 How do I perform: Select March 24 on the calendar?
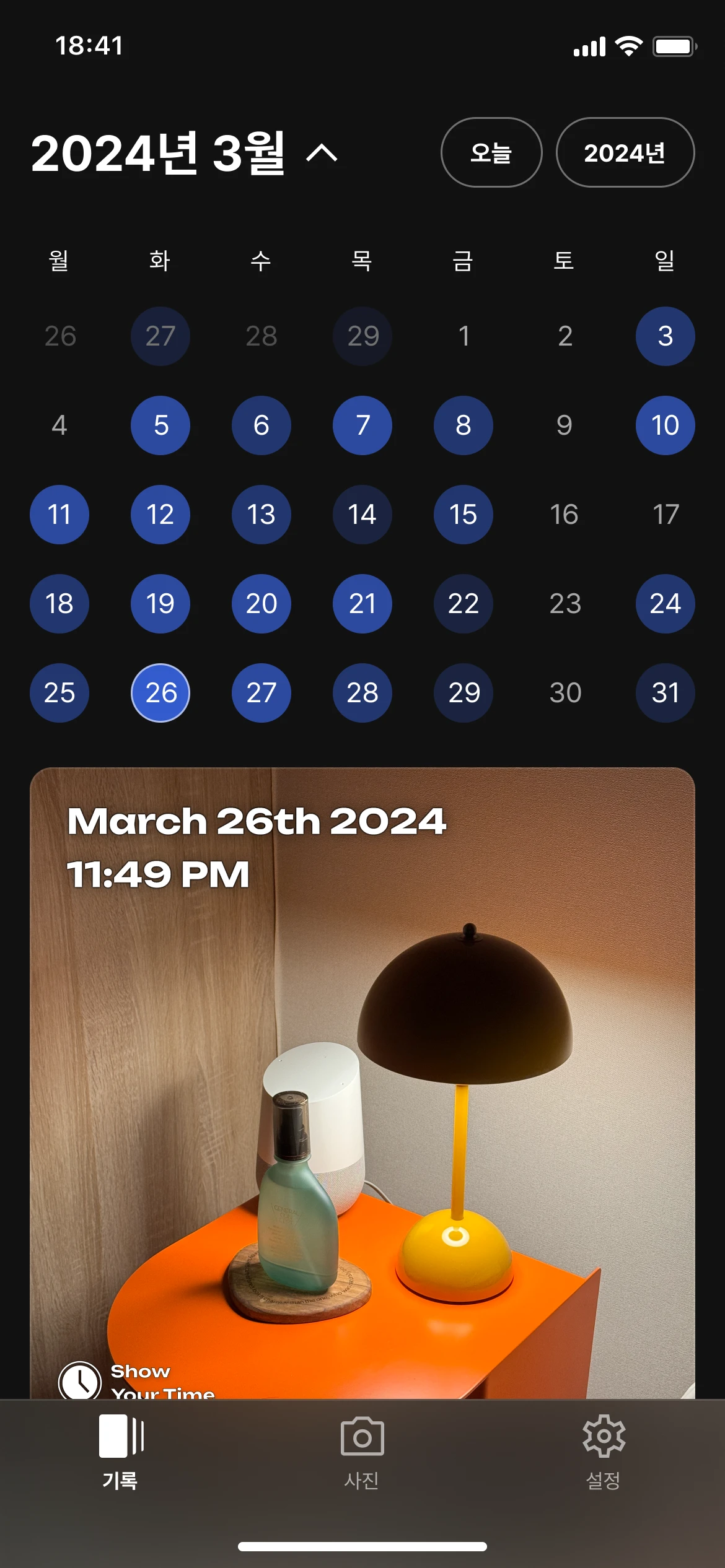665,604
